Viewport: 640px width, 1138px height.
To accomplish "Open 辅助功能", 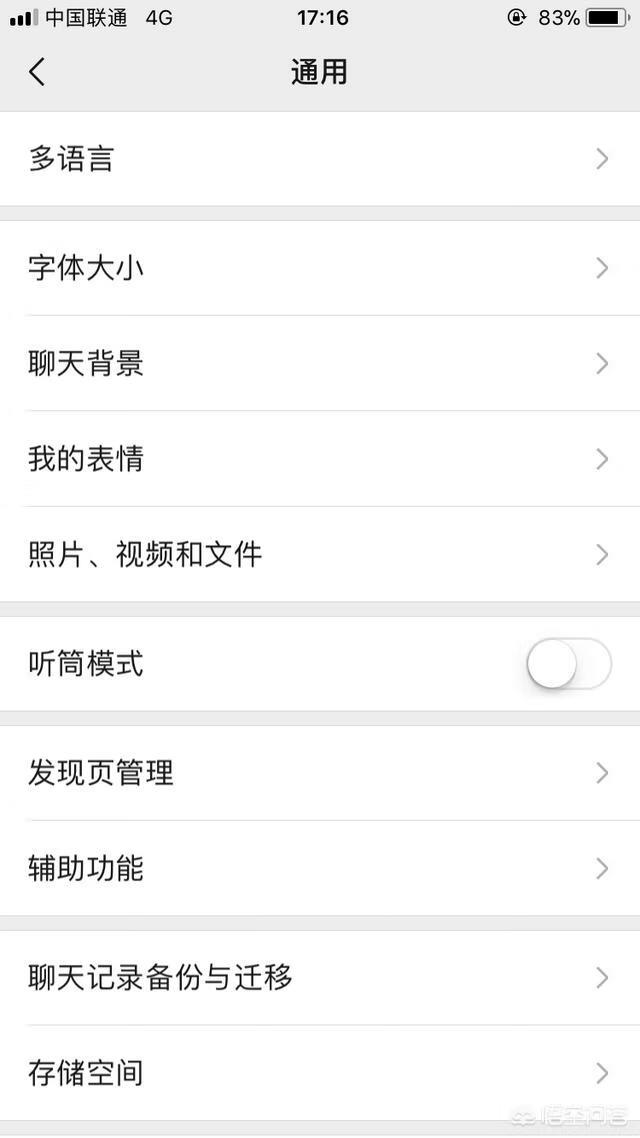I will 320,868.
